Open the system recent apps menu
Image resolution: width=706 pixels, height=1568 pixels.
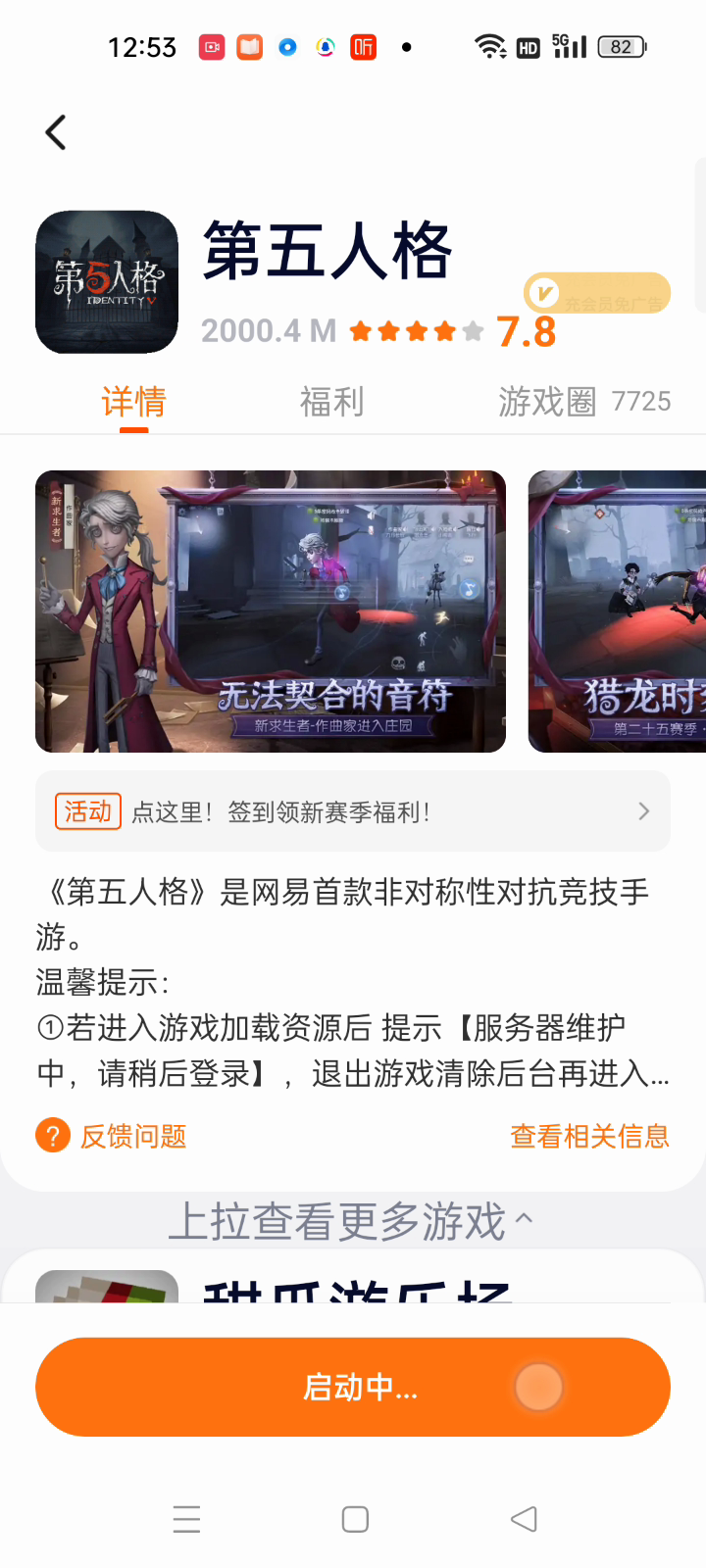[186, 1519]
